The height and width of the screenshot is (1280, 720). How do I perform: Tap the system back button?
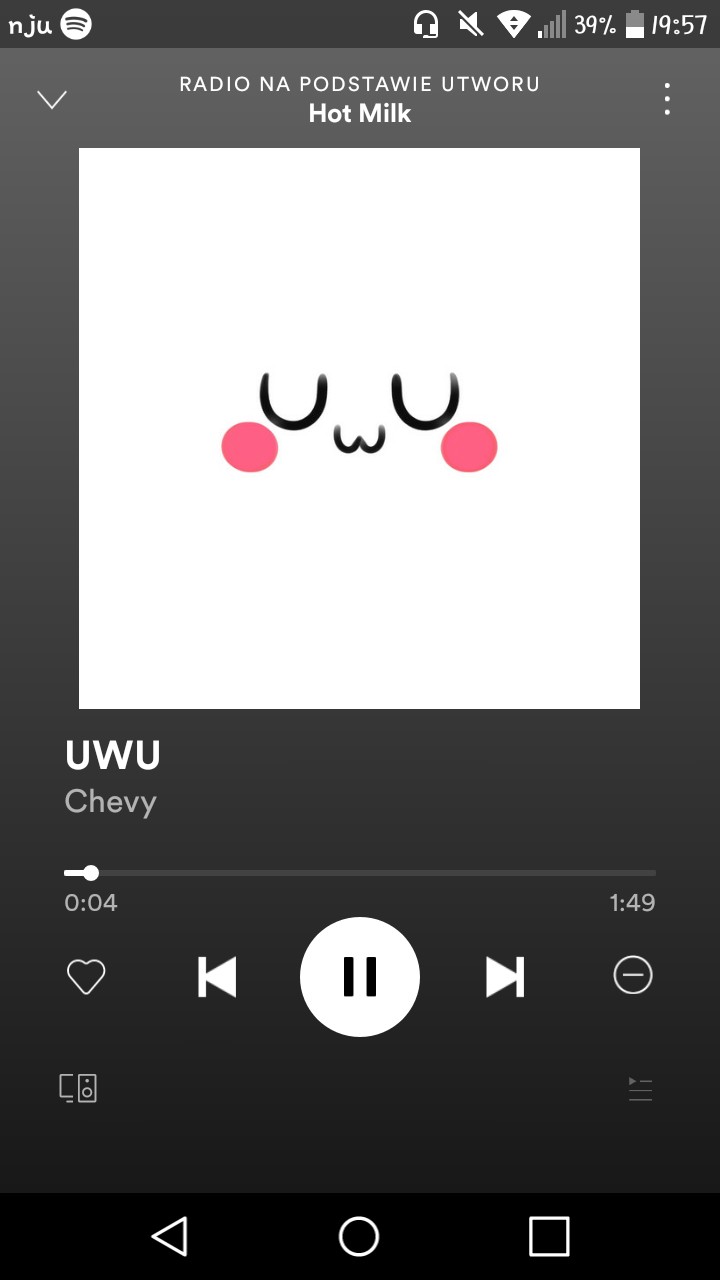pyautogui.click(x=170, y=1236)
